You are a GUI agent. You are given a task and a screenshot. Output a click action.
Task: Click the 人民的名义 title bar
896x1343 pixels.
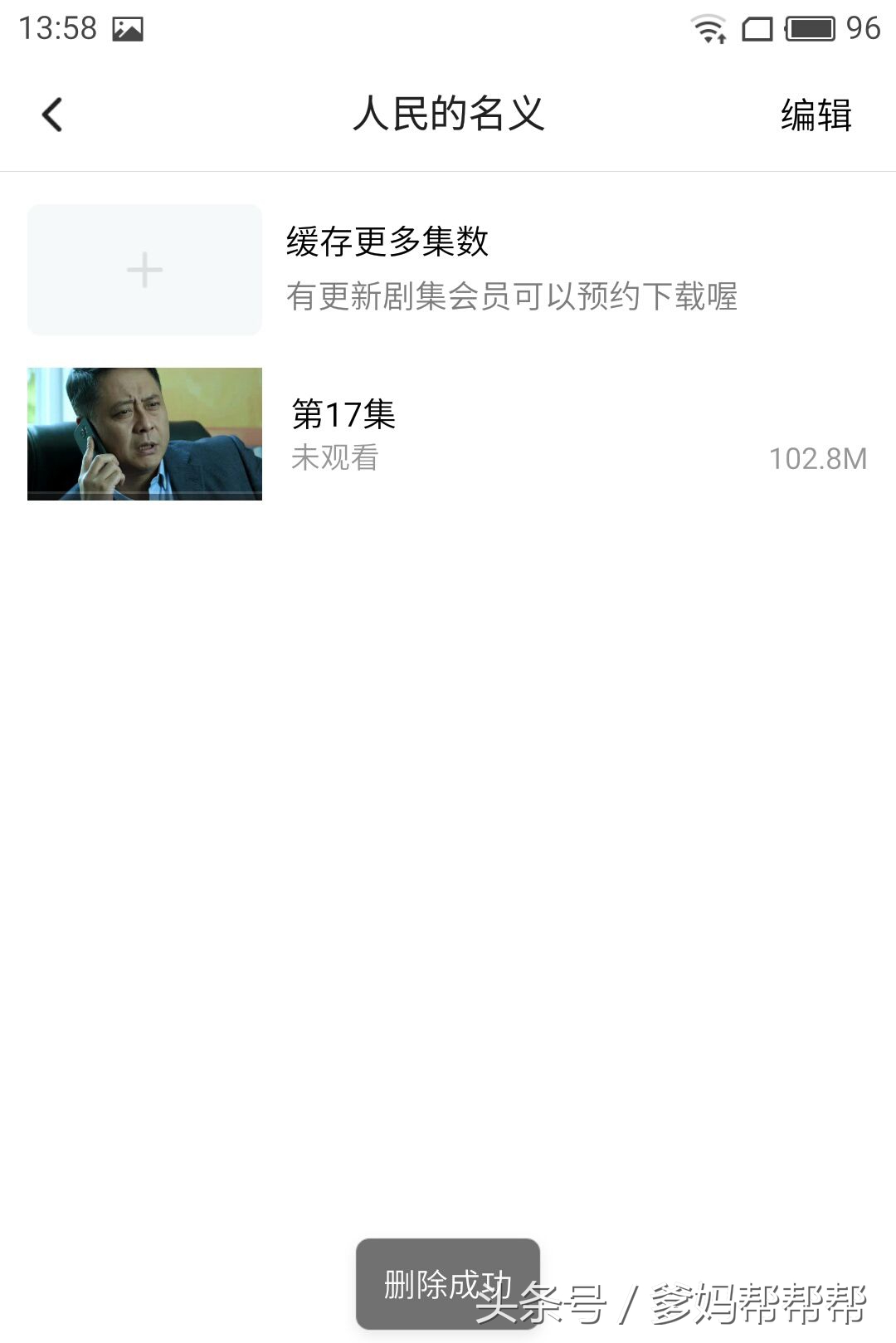click(x=448, y=115)
